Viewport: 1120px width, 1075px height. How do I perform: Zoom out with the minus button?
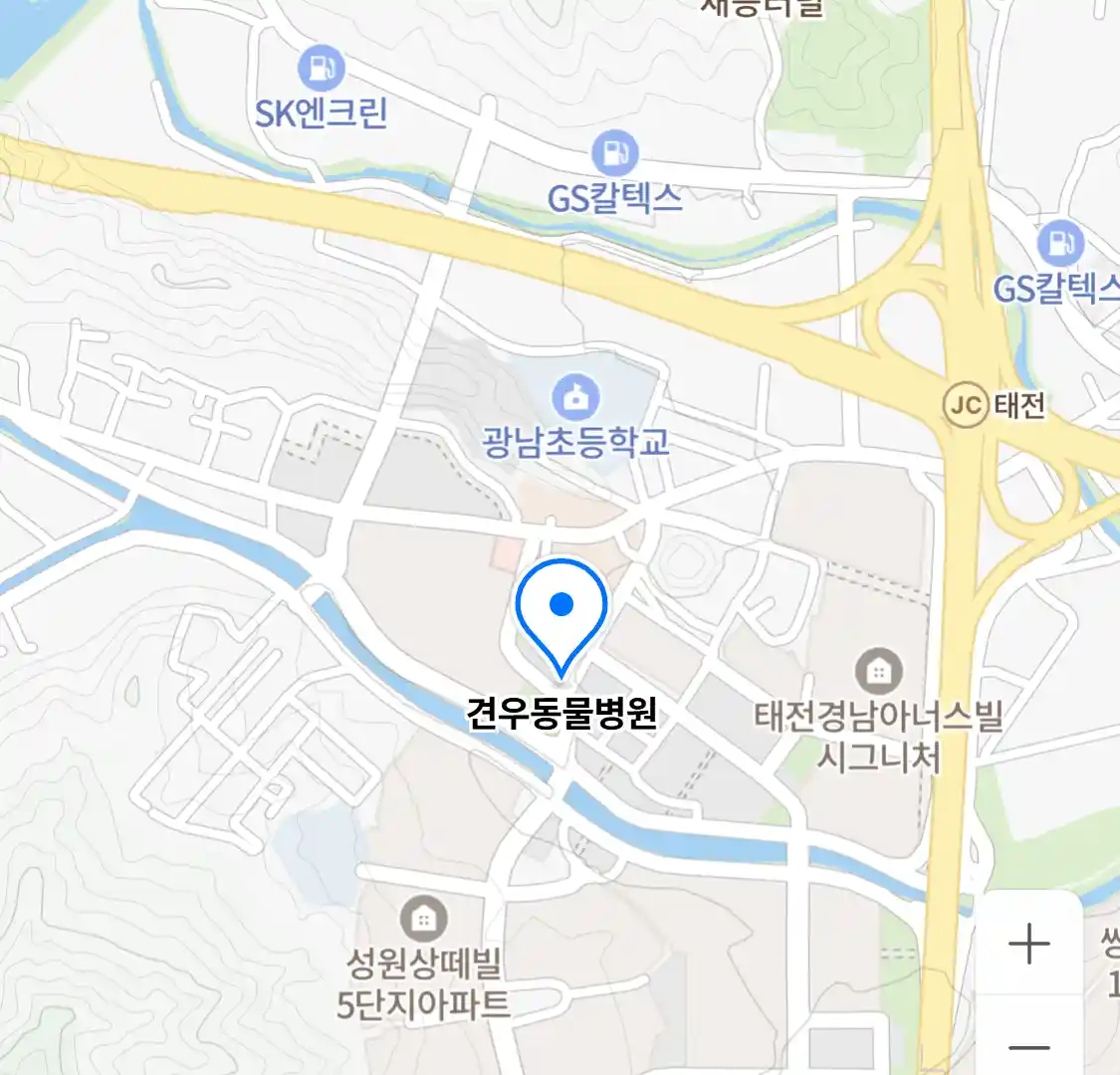[x=1028, y=1045]
